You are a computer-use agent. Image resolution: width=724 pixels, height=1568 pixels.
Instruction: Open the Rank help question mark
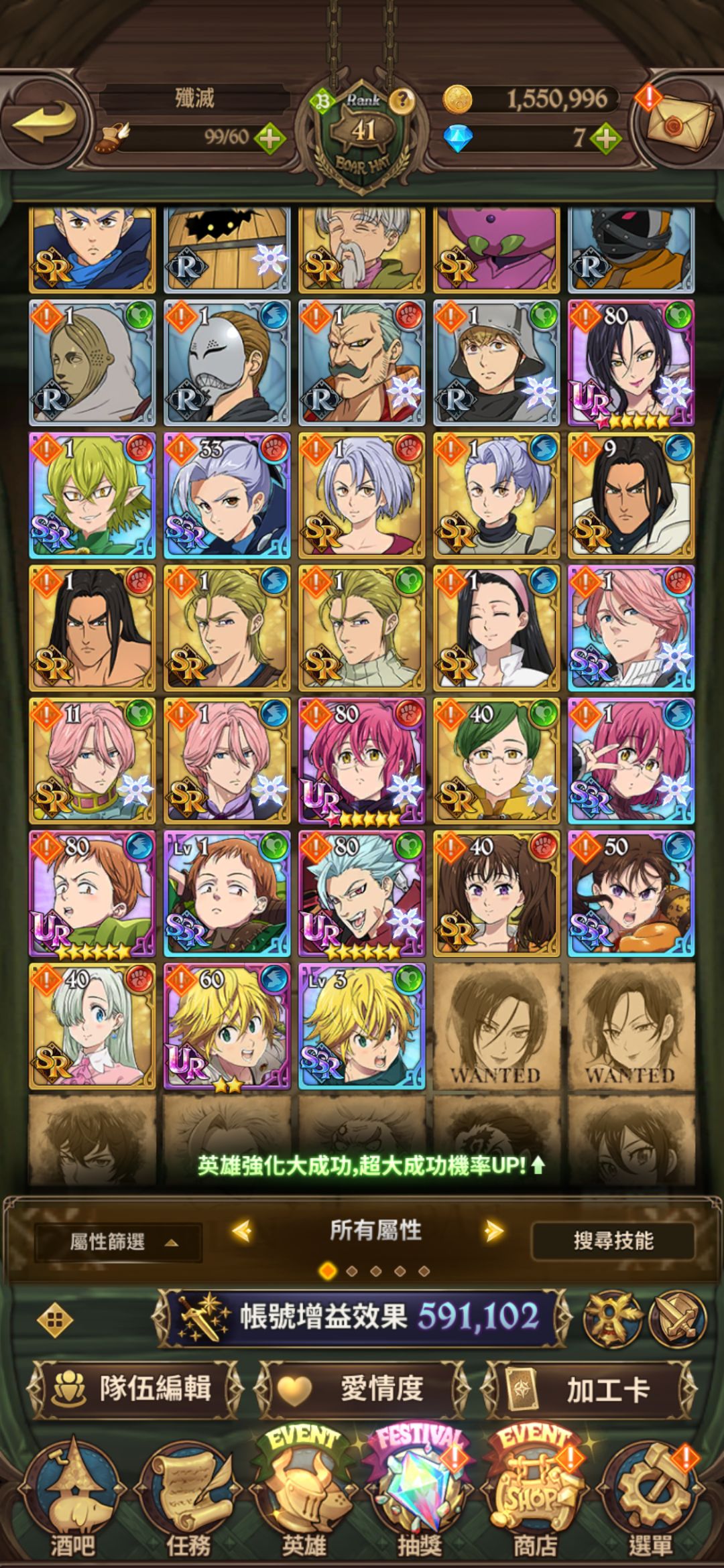(x=402, y=102)
